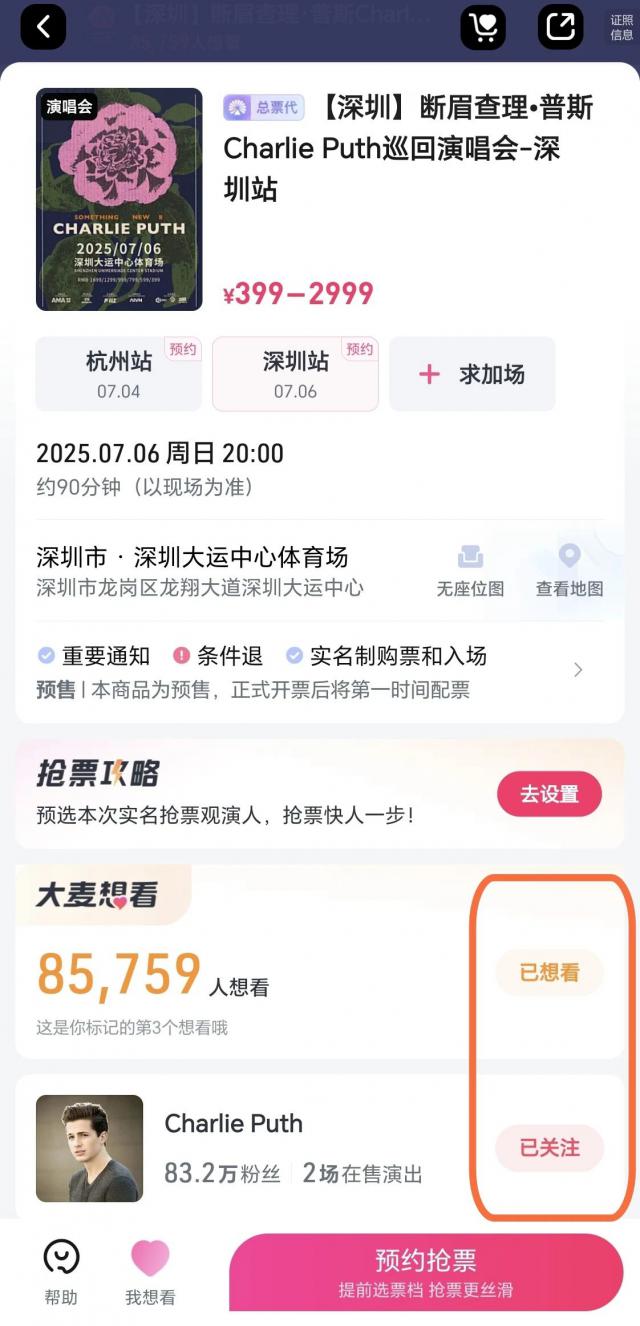This screenshot has height=1326, width=640.
Task: Tap 去设置 to preset ticket attendees
Action: click(549, 794)
